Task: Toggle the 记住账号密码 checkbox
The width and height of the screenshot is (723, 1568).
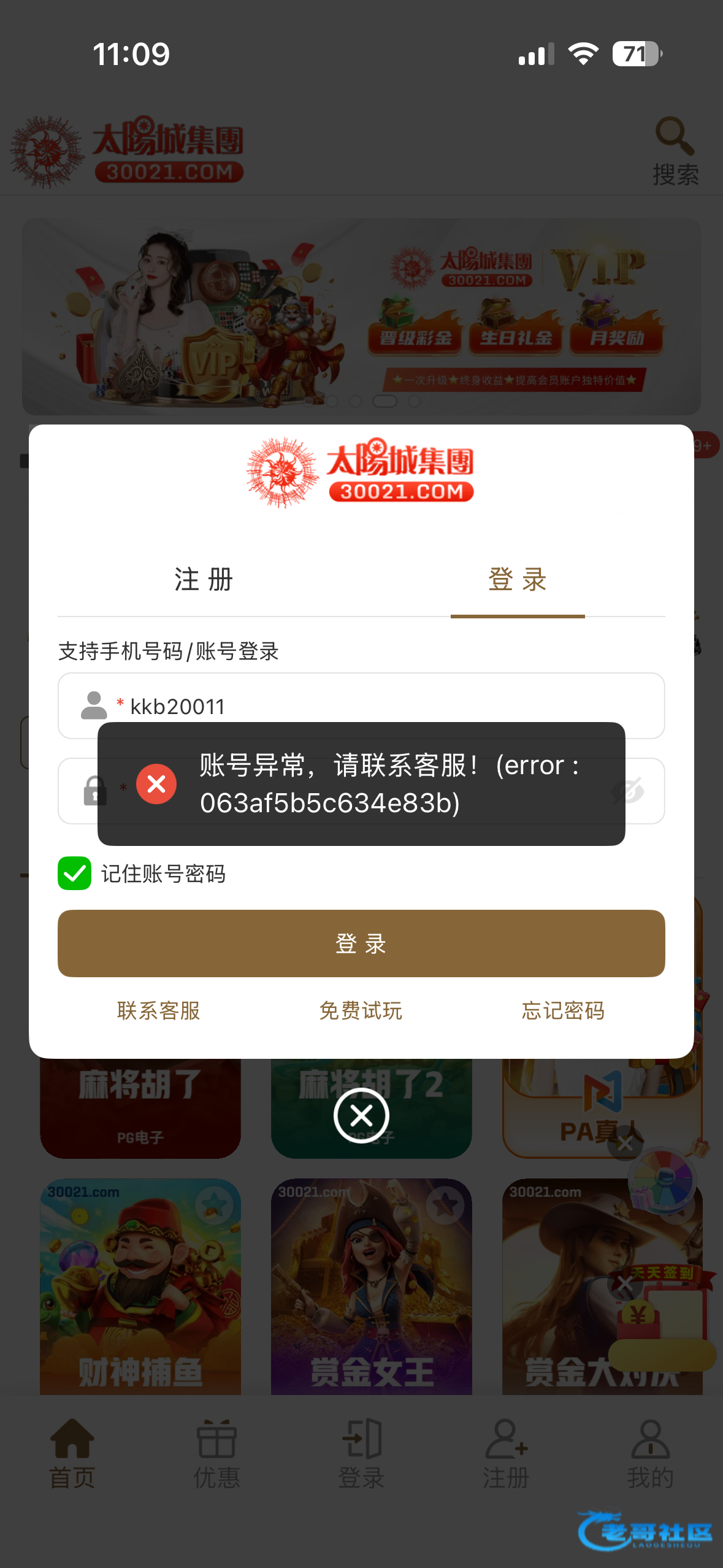Action: pos(75,873)
